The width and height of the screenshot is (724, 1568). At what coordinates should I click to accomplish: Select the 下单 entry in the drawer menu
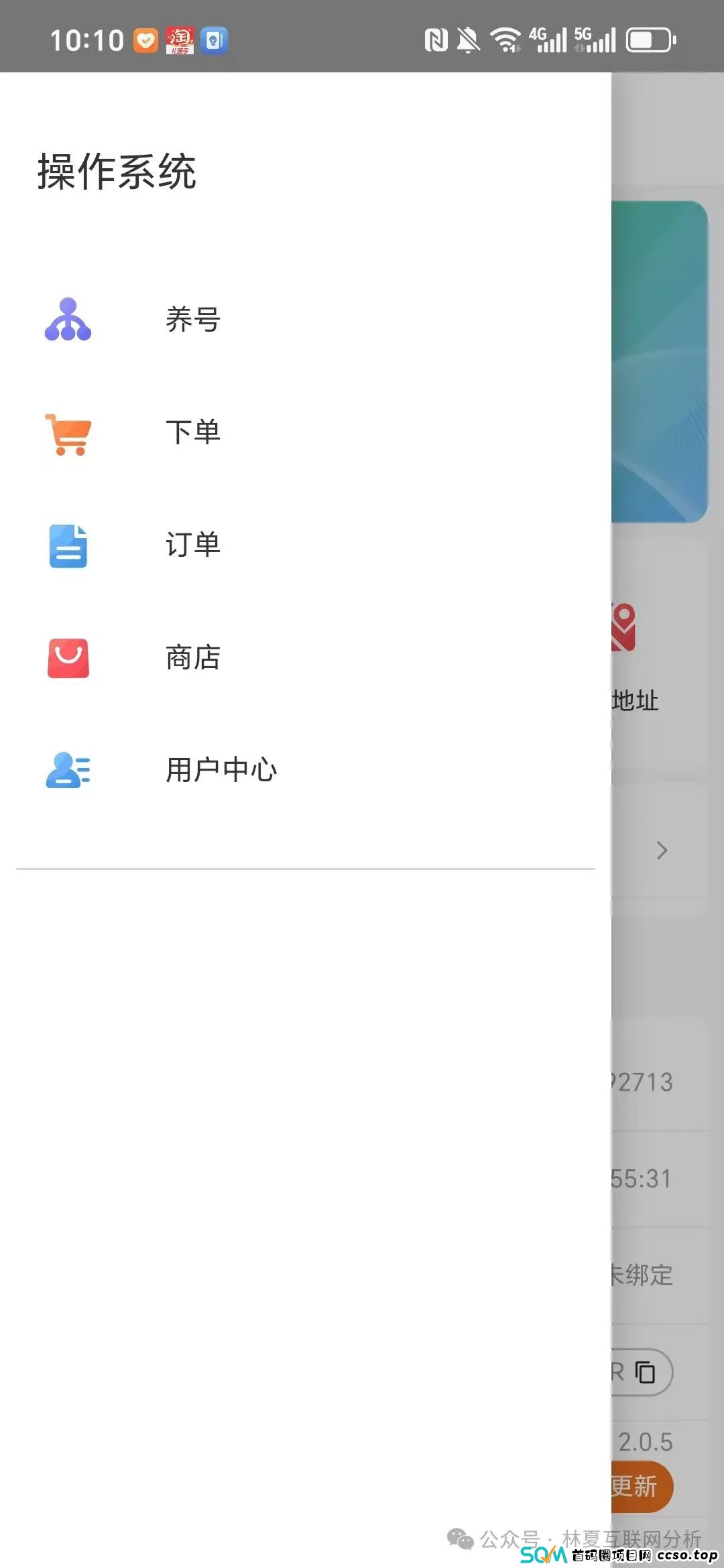[x=194, y=432]
